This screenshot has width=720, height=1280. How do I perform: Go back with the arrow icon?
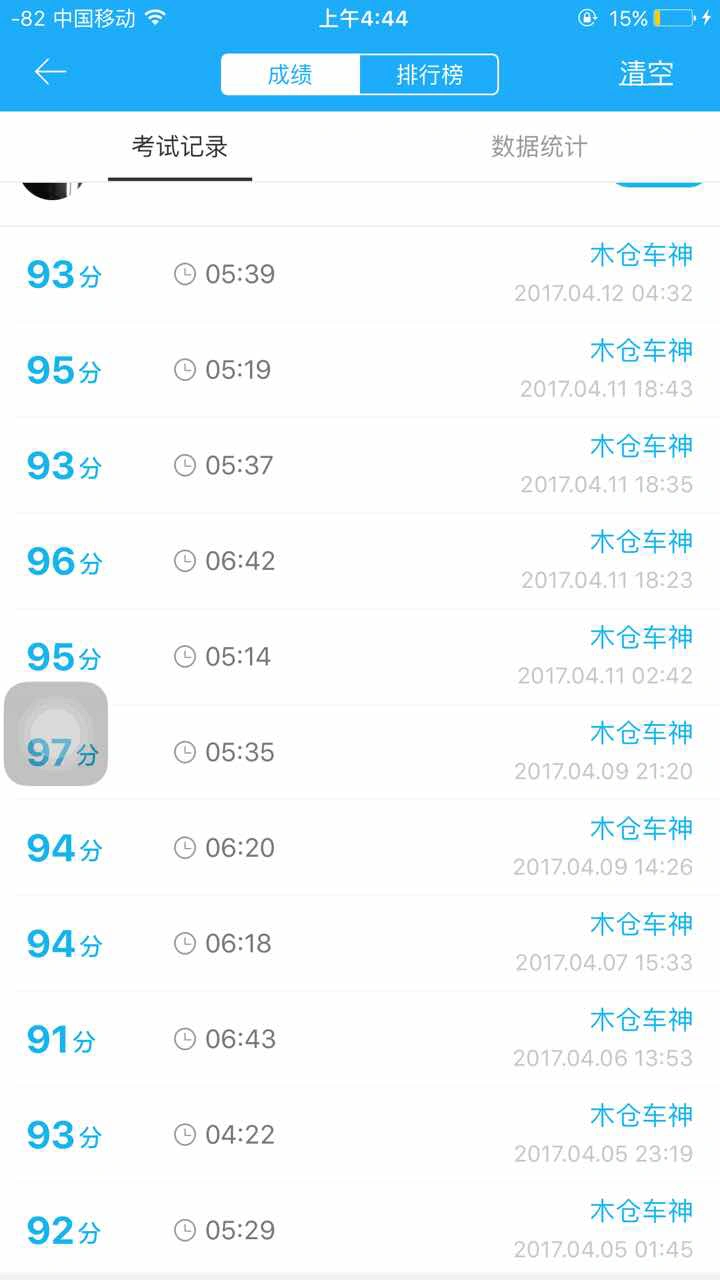pos(50,72)
